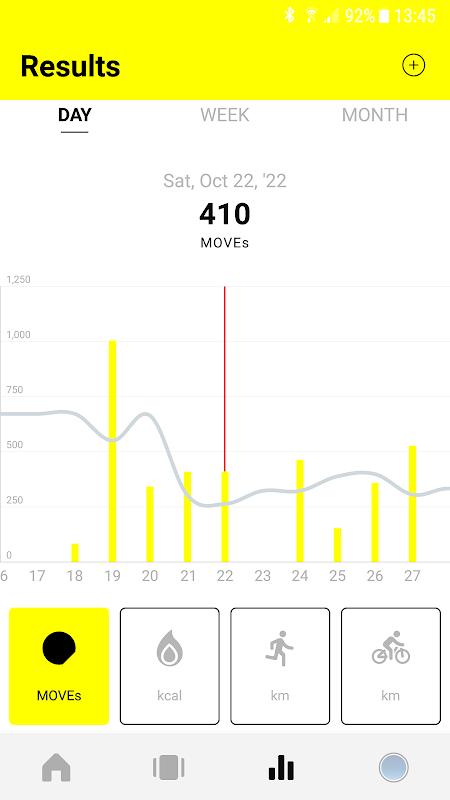Select the DAY tab
The width and height of the screenshot is (450, 800).
74,115
